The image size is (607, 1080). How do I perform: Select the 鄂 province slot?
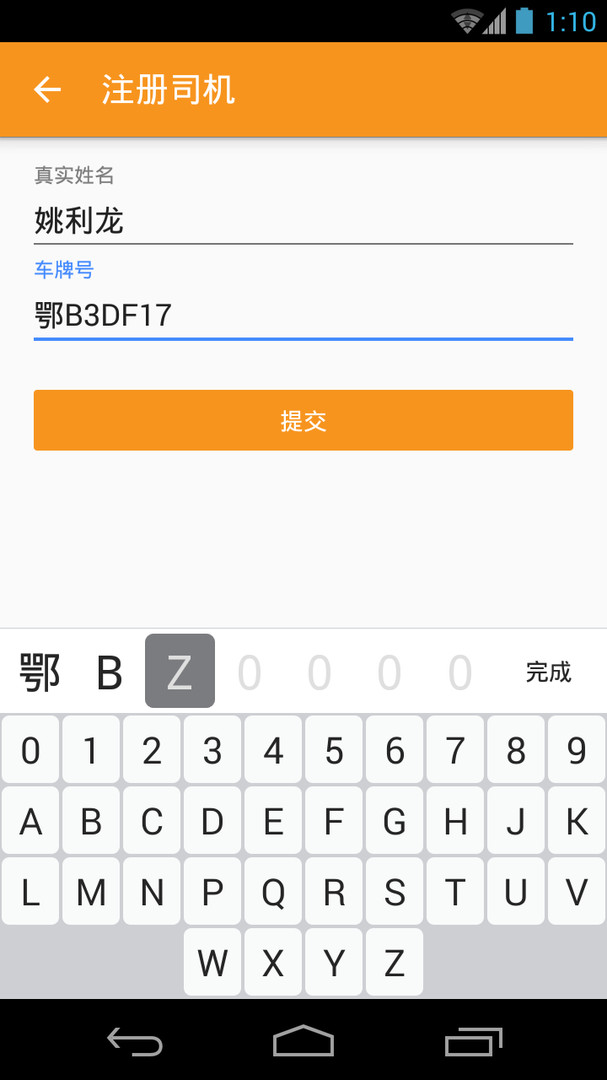coord(39,672)
